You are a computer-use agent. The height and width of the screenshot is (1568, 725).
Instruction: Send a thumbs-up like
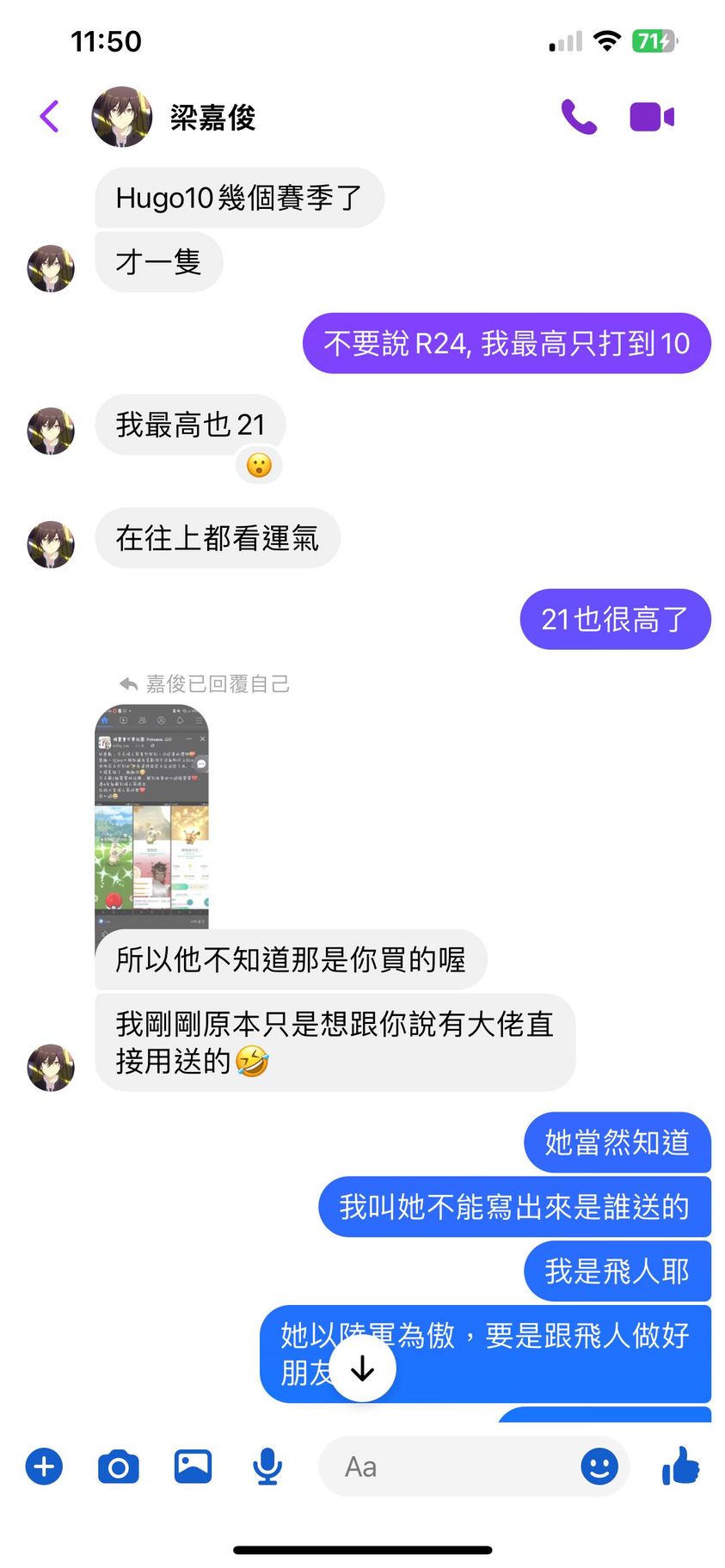pyautogui.click(x=680, y=1467)
